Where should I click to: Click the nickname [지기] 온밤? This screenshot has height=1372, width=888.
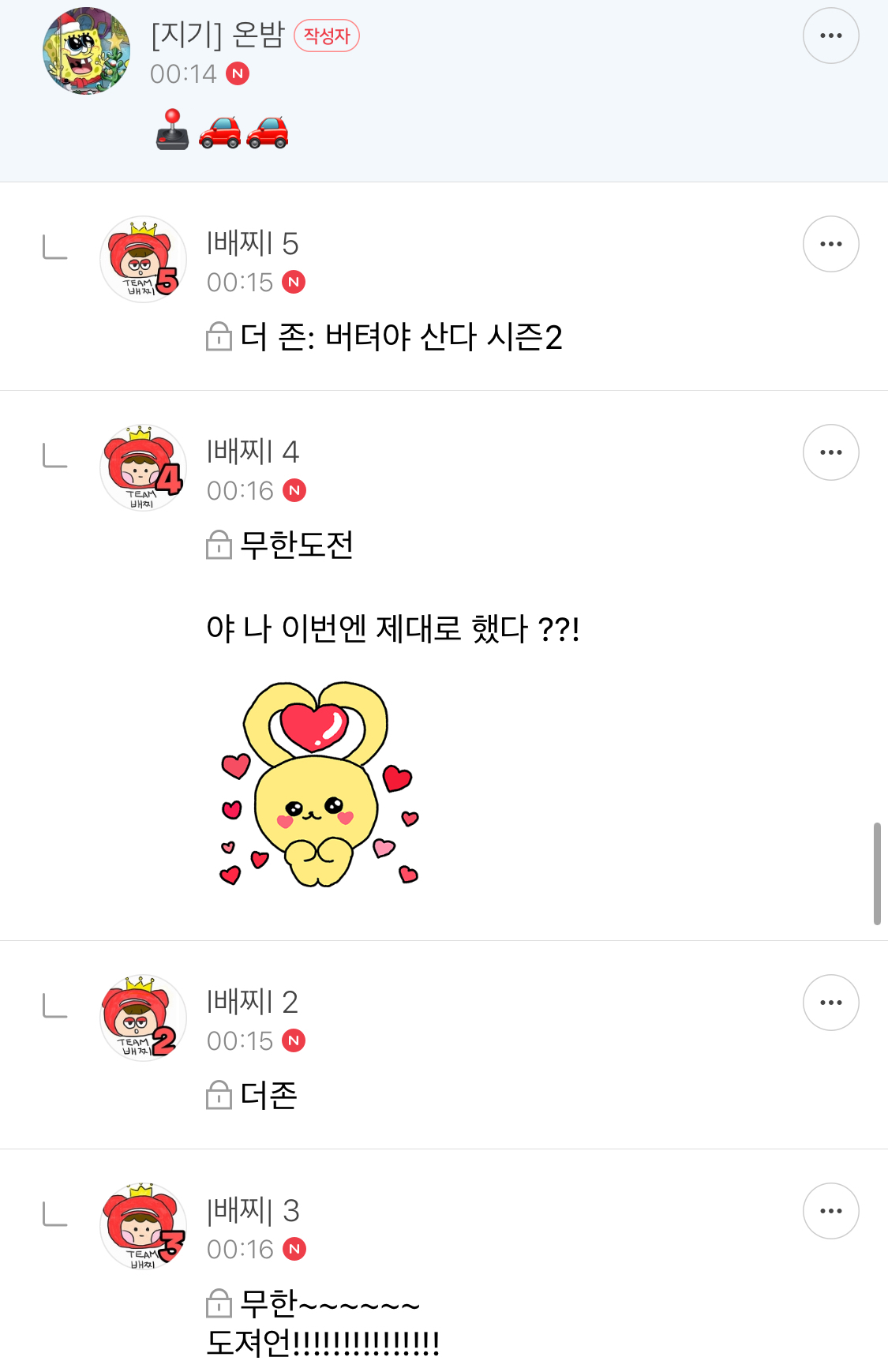point(214,35)
